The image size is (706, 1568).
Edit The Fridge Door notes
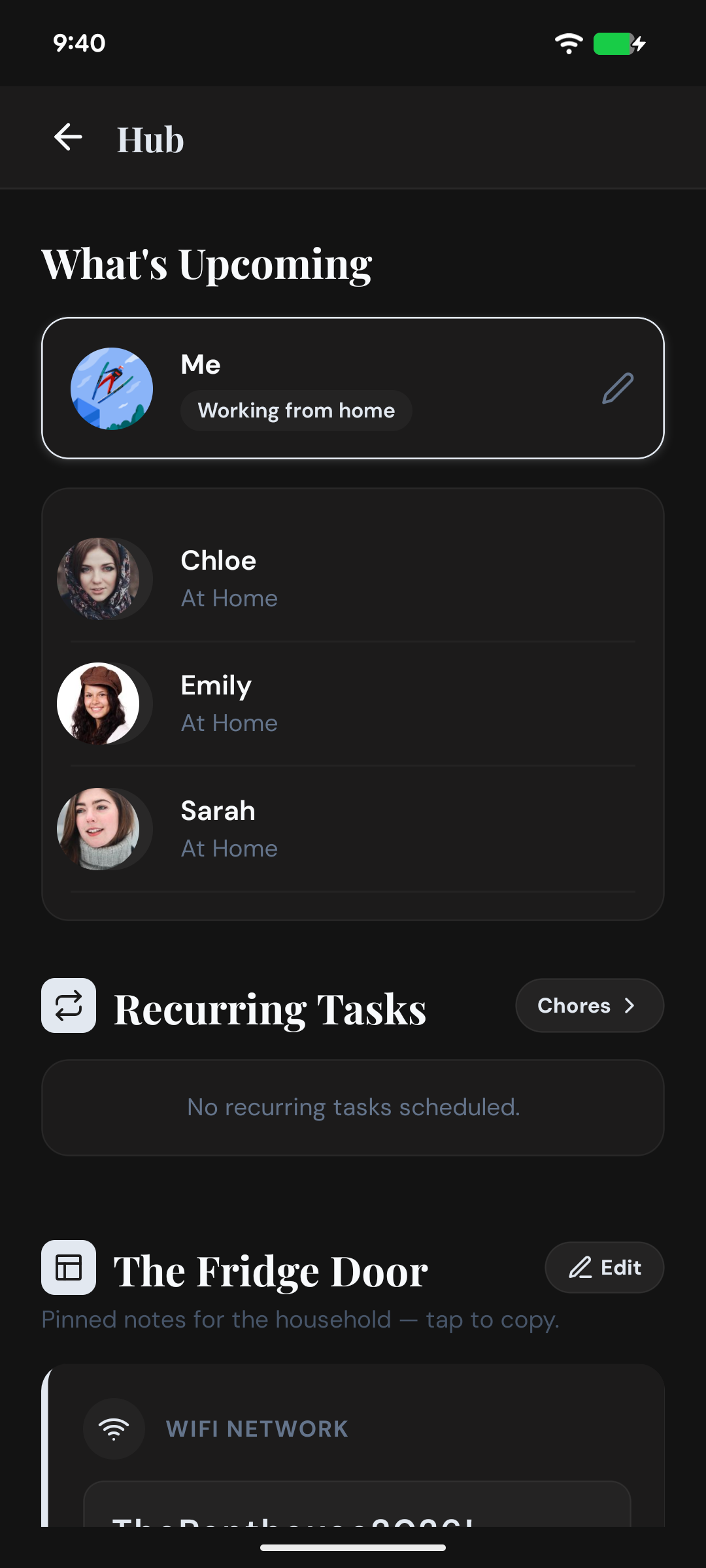point(605,1267)
